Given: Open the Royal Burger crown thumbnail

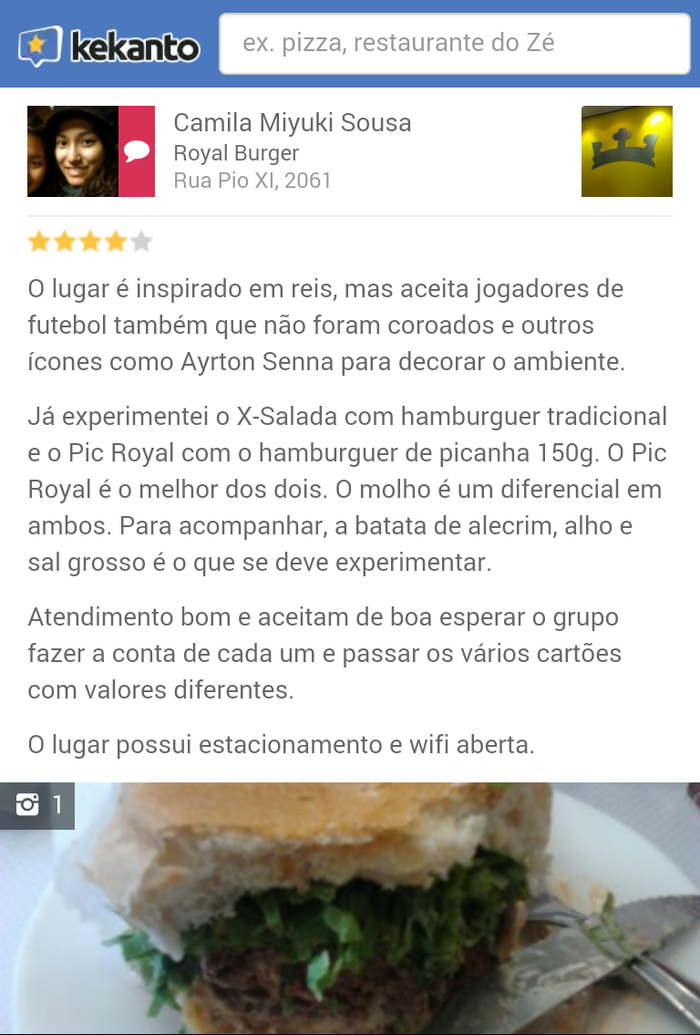Looking at the screenshot, I should (626, 151).
